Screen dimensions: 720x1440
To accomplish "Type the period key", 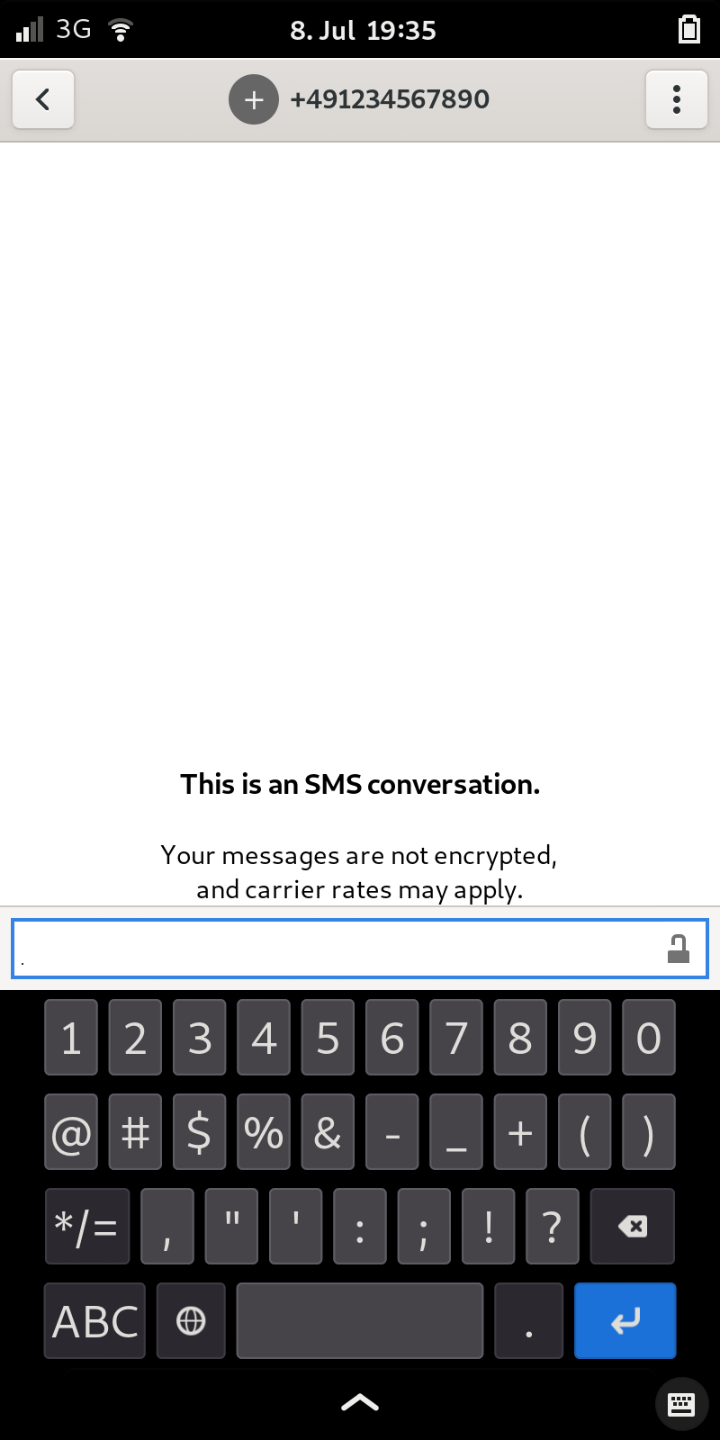I will pyautogui.click(x=529, y=1321).
